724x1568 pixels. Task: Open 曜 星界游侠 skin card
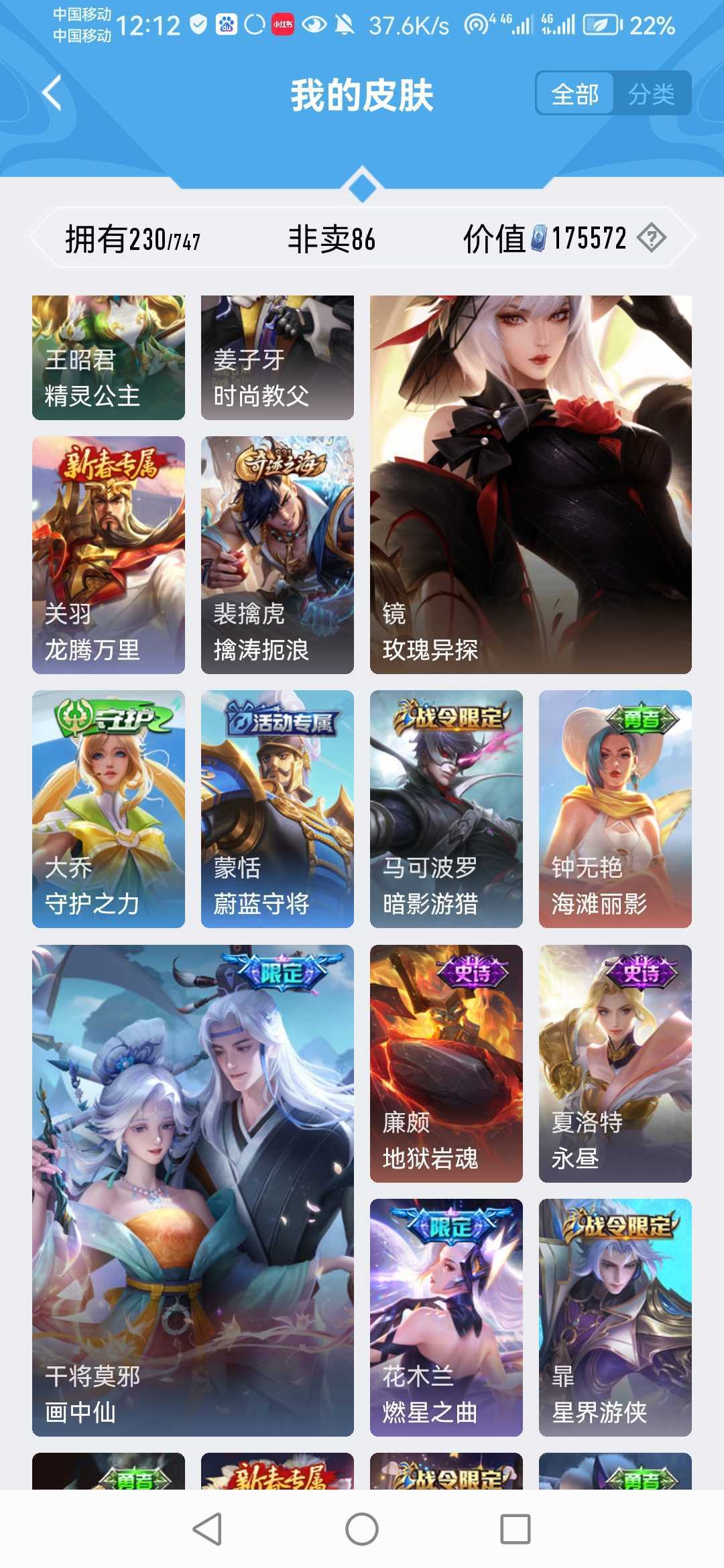(615, 1317)
